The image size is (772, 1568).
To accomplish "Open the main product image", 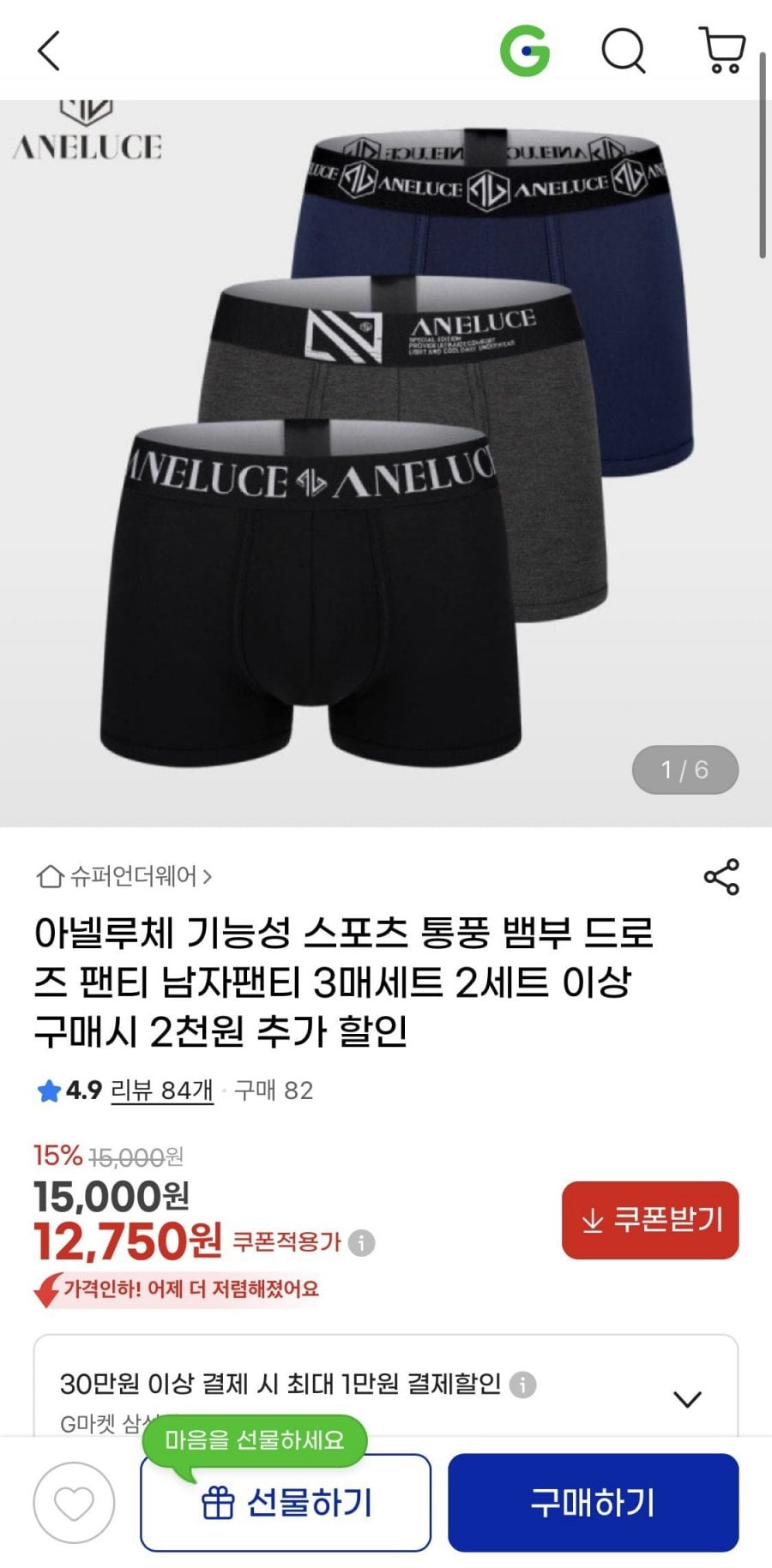I will click(386, 463).
